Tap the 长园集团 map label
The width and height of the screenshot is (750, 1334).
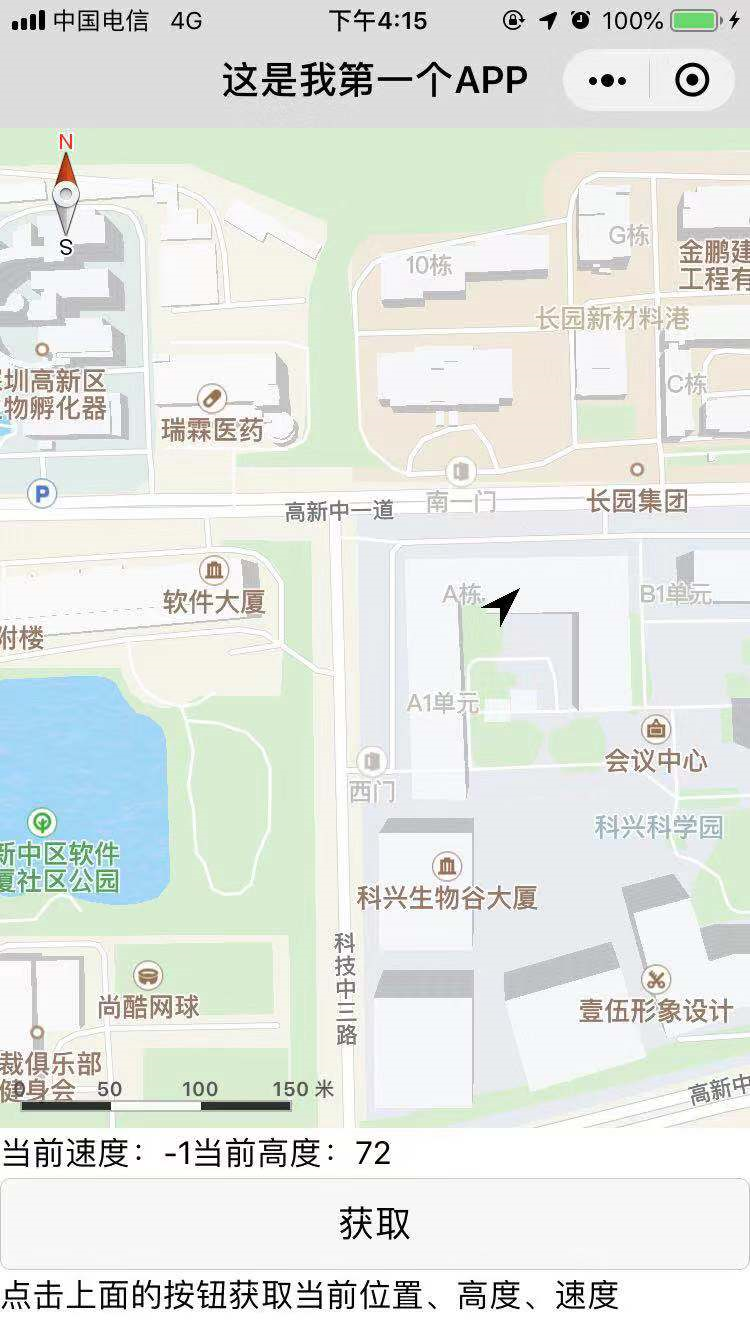(x=638, y=500)
